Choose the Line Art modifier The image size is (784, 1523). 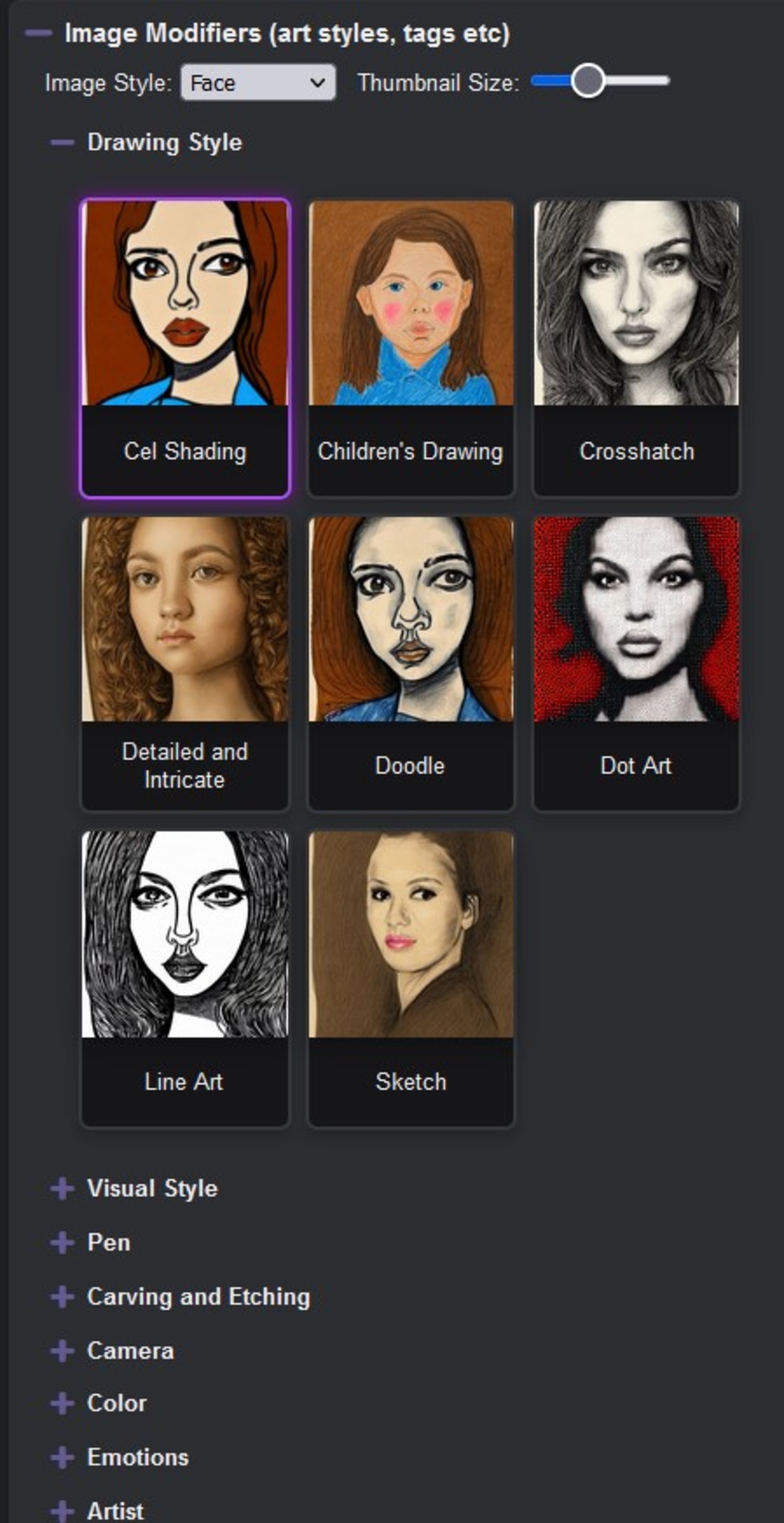point(185,978)
